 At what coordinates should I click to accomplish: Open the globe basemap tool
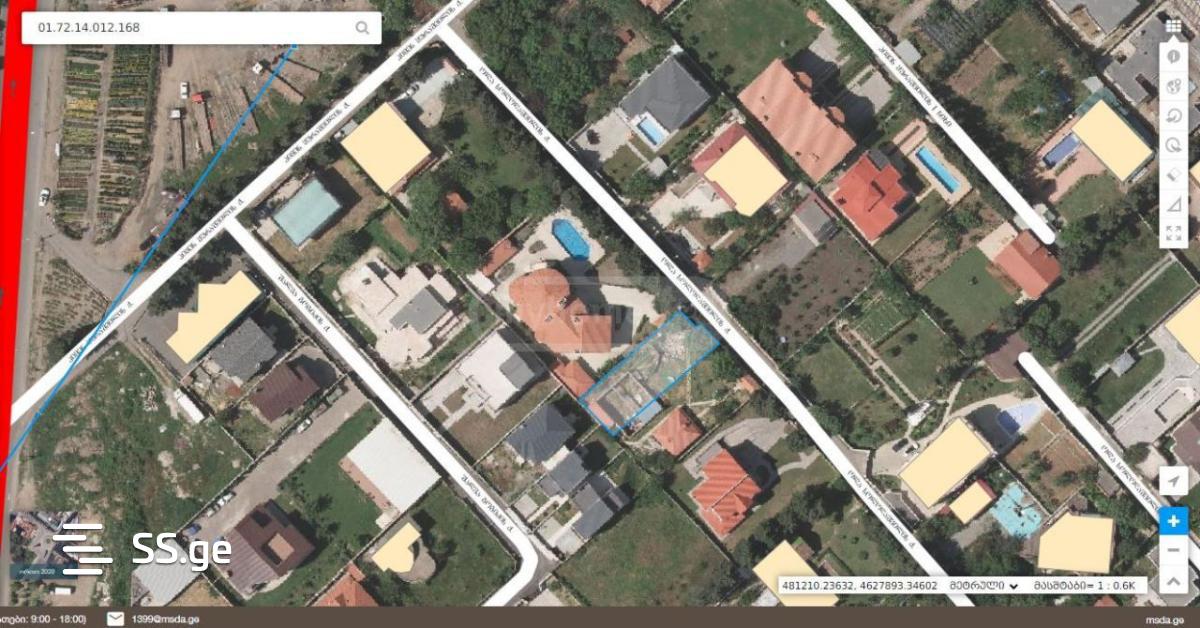coord(1174,86)
